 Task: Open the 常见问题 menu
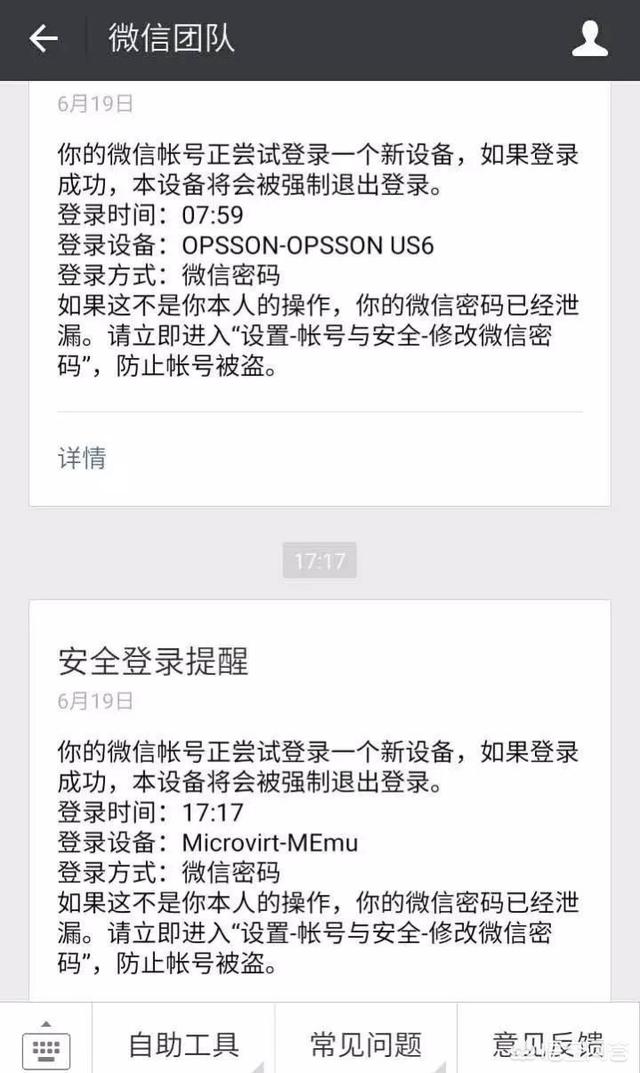pos(366,1043)
